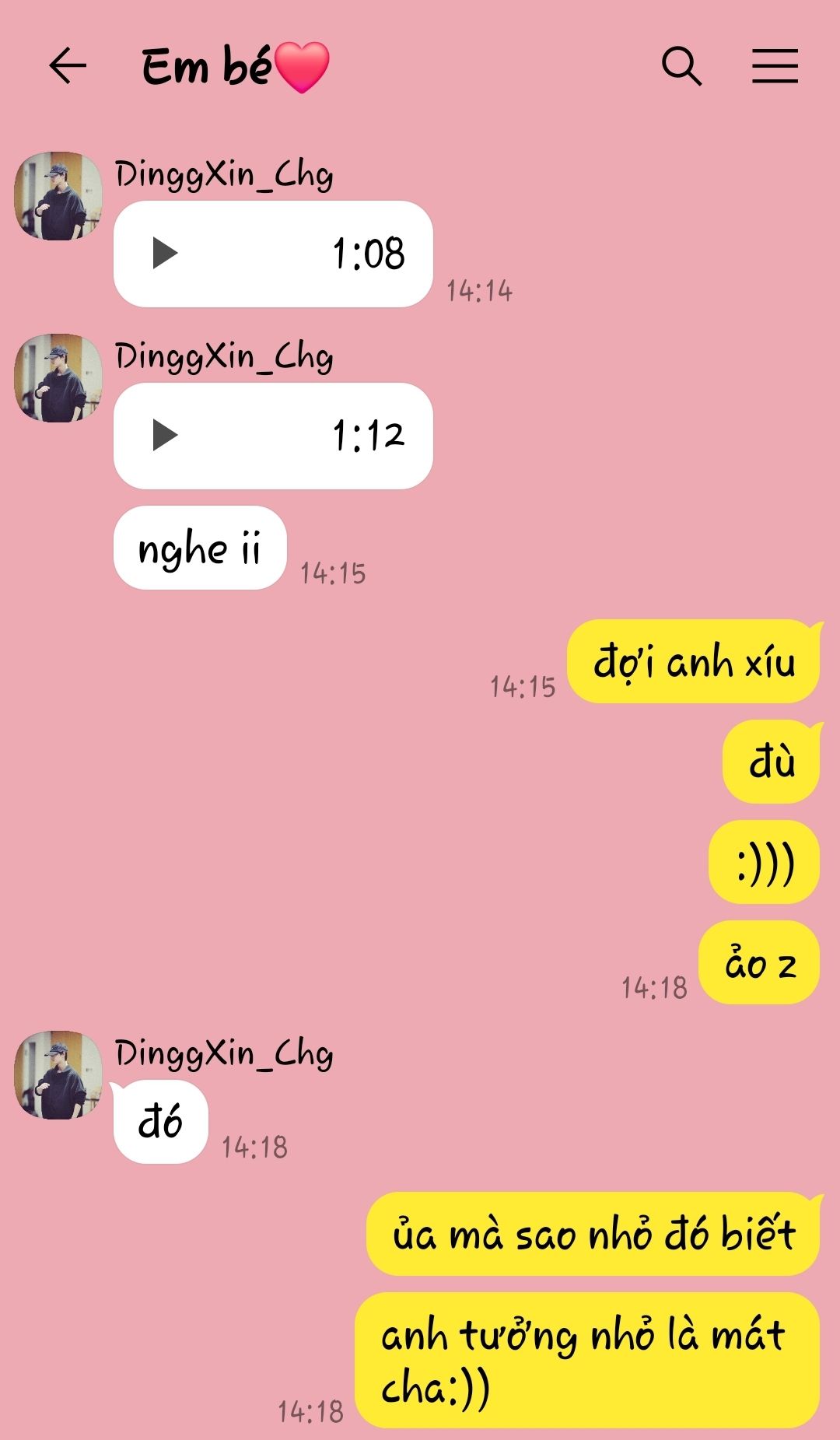
Task: Play the 1:08 voice message
Action: click(x=165, y=254)
